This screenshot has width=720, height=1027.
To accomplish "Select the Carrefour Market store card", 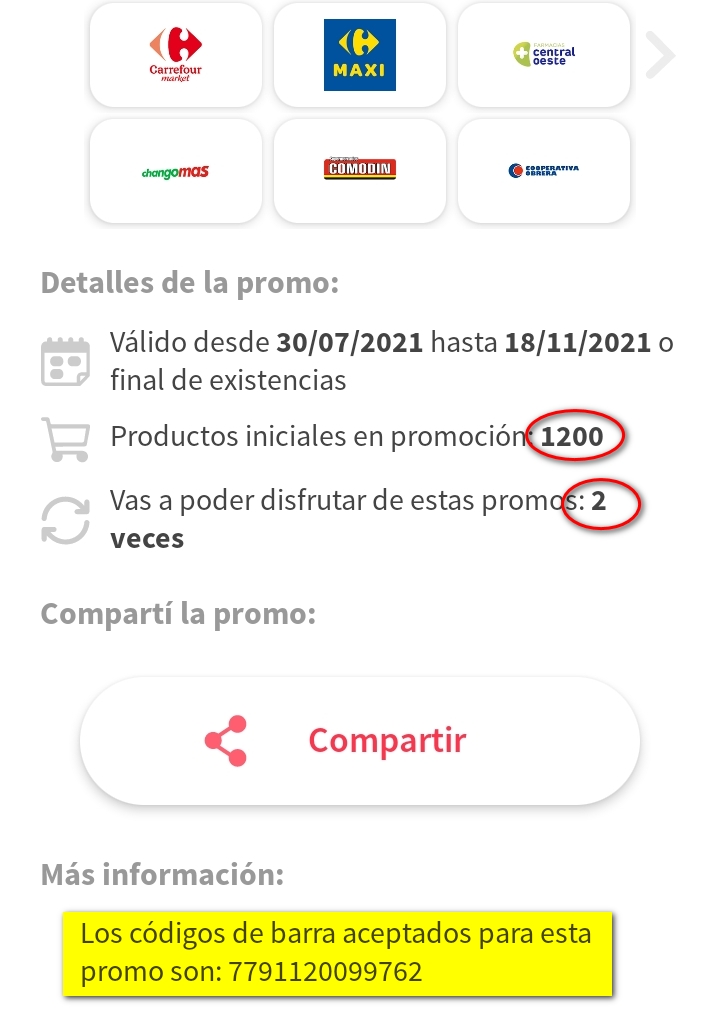I will [176, 55].
